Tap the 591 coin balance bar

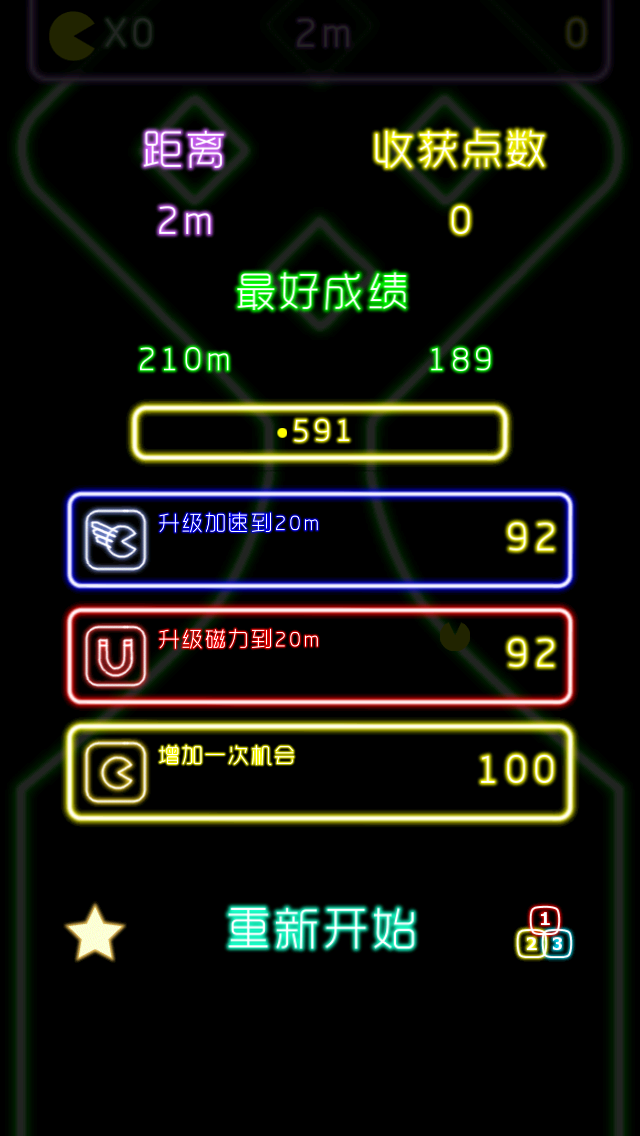point(320,433)
